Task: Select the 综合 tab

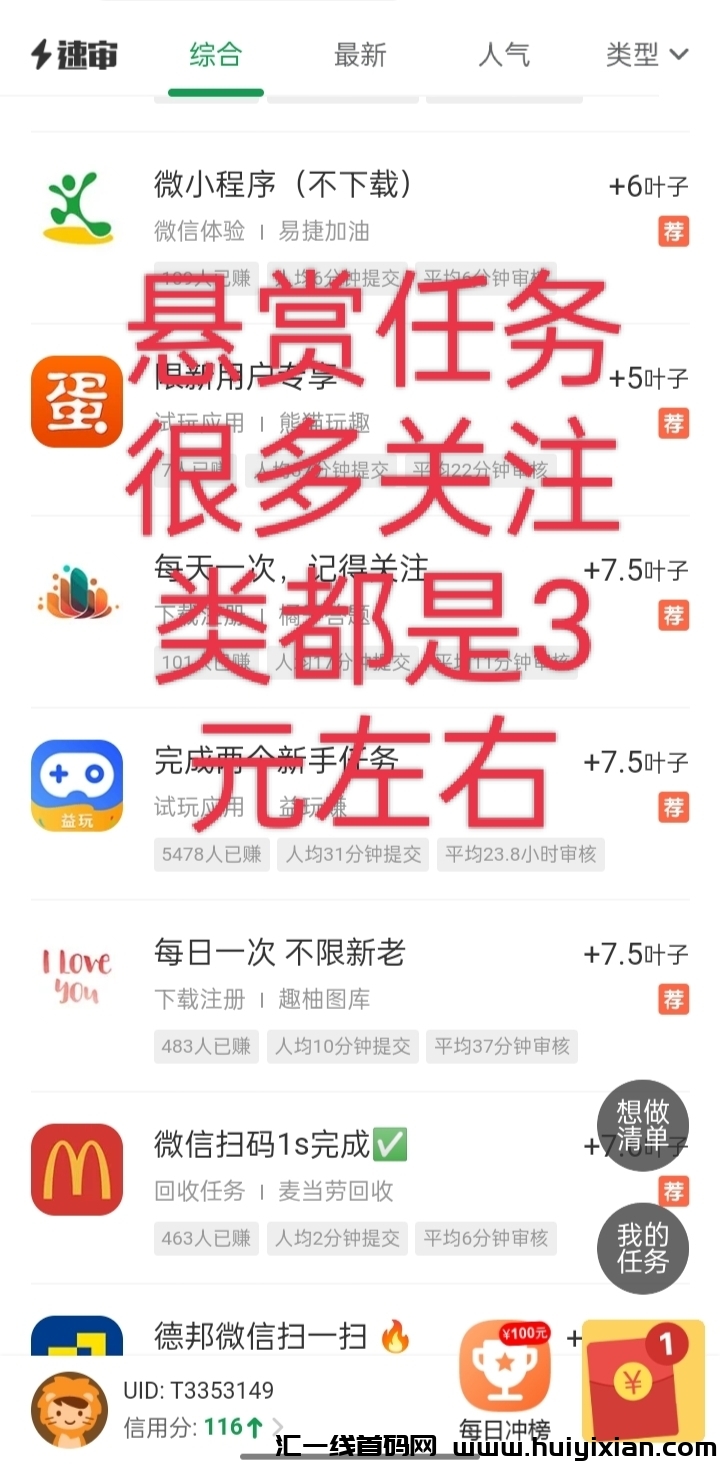Action: click(215, 55)
